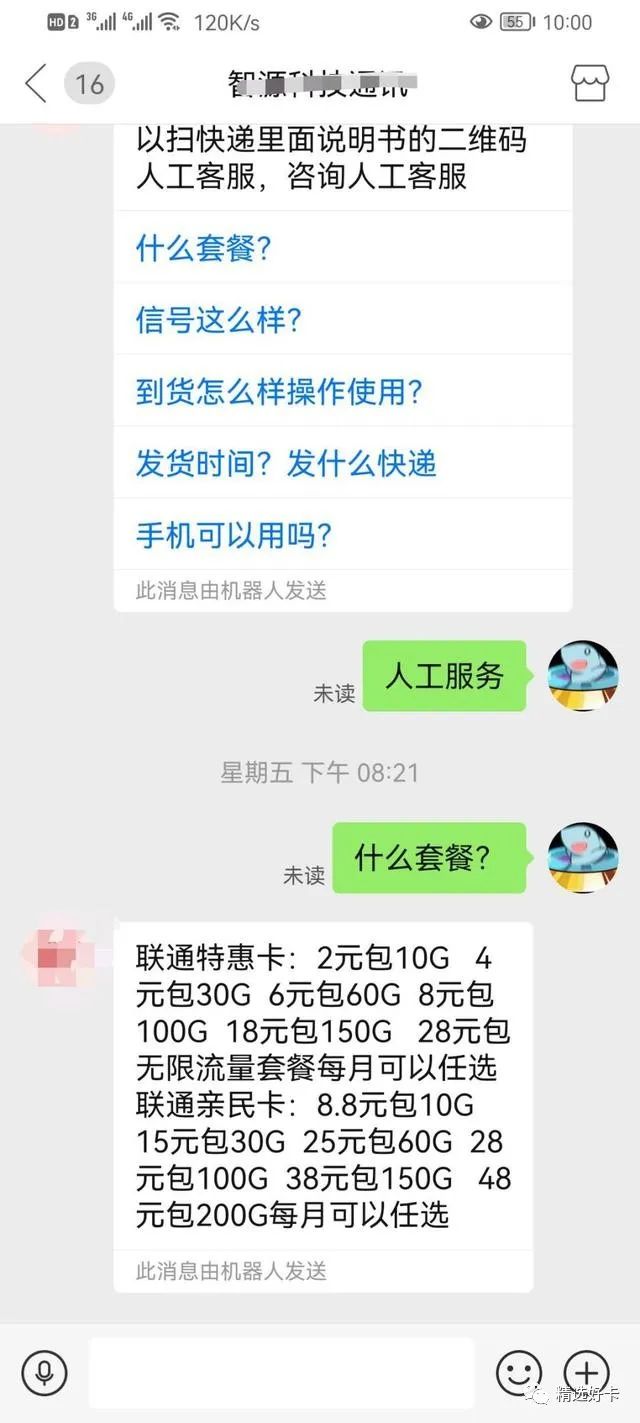Switch to voice input with the microphone
640x1423 pixels.
pos(44,1373)
